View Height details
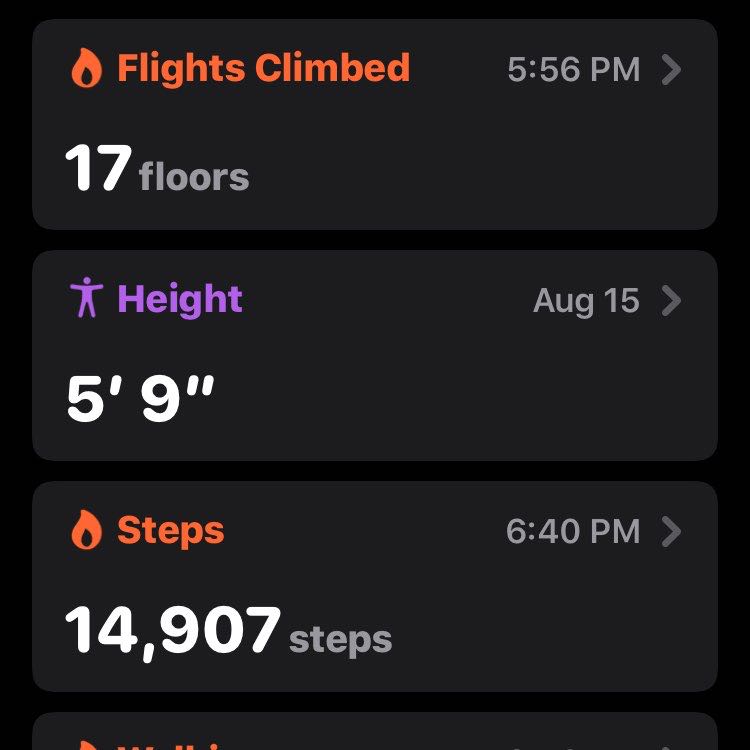 (374, 355)
